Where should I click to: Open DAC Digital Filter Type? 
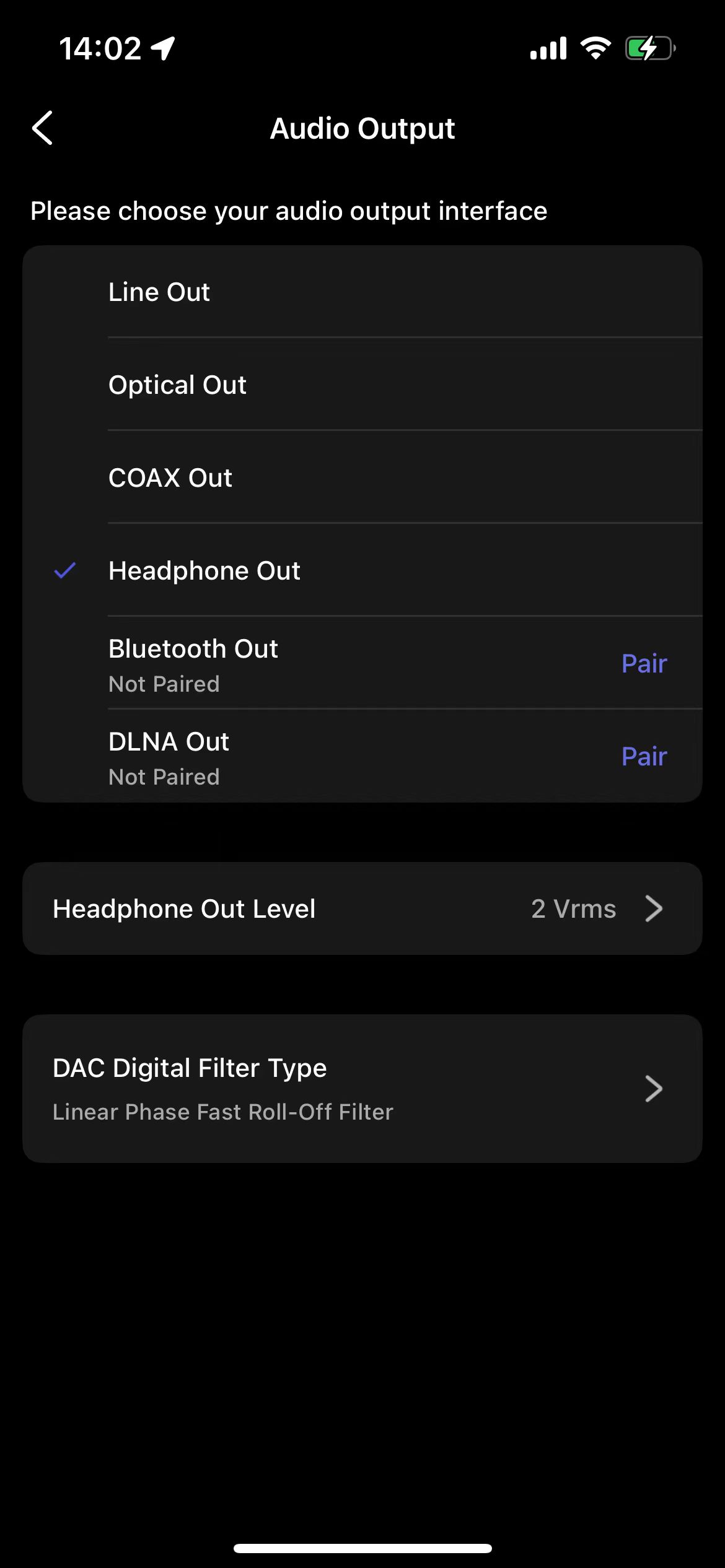pos(362,1089)
